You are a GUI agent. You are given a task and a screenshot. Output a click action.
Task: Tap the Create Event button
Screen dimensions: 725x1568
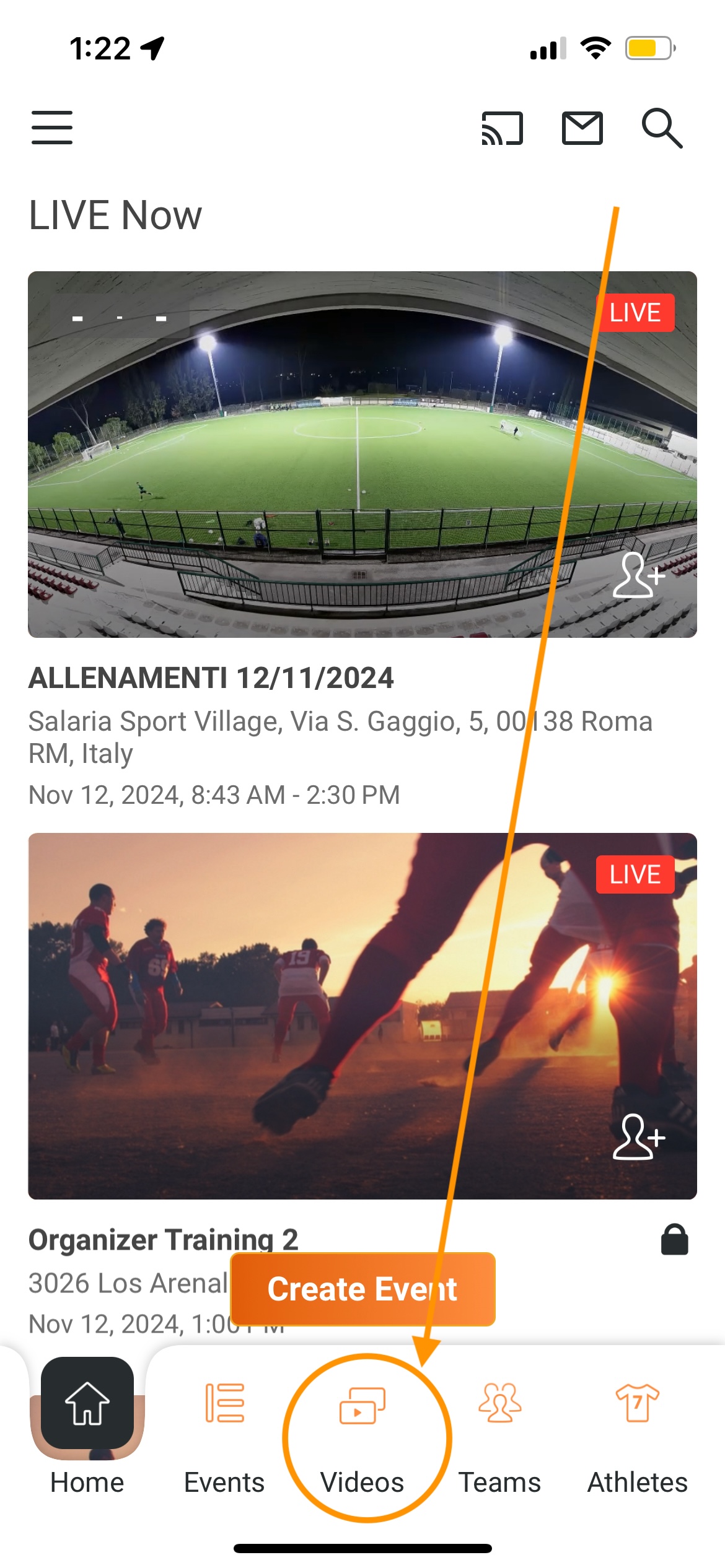coord(362,1289)
